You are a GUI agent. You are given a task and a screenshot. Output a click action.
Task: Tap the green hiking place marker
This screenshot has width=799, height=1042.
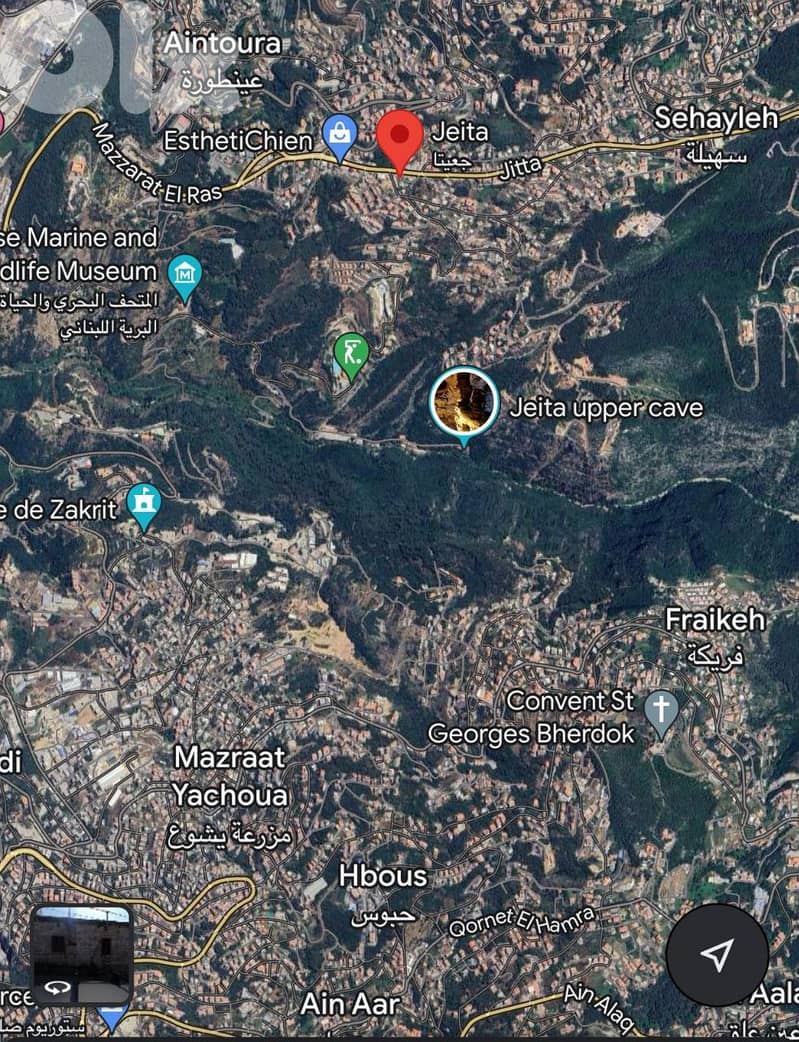(351, 353)
